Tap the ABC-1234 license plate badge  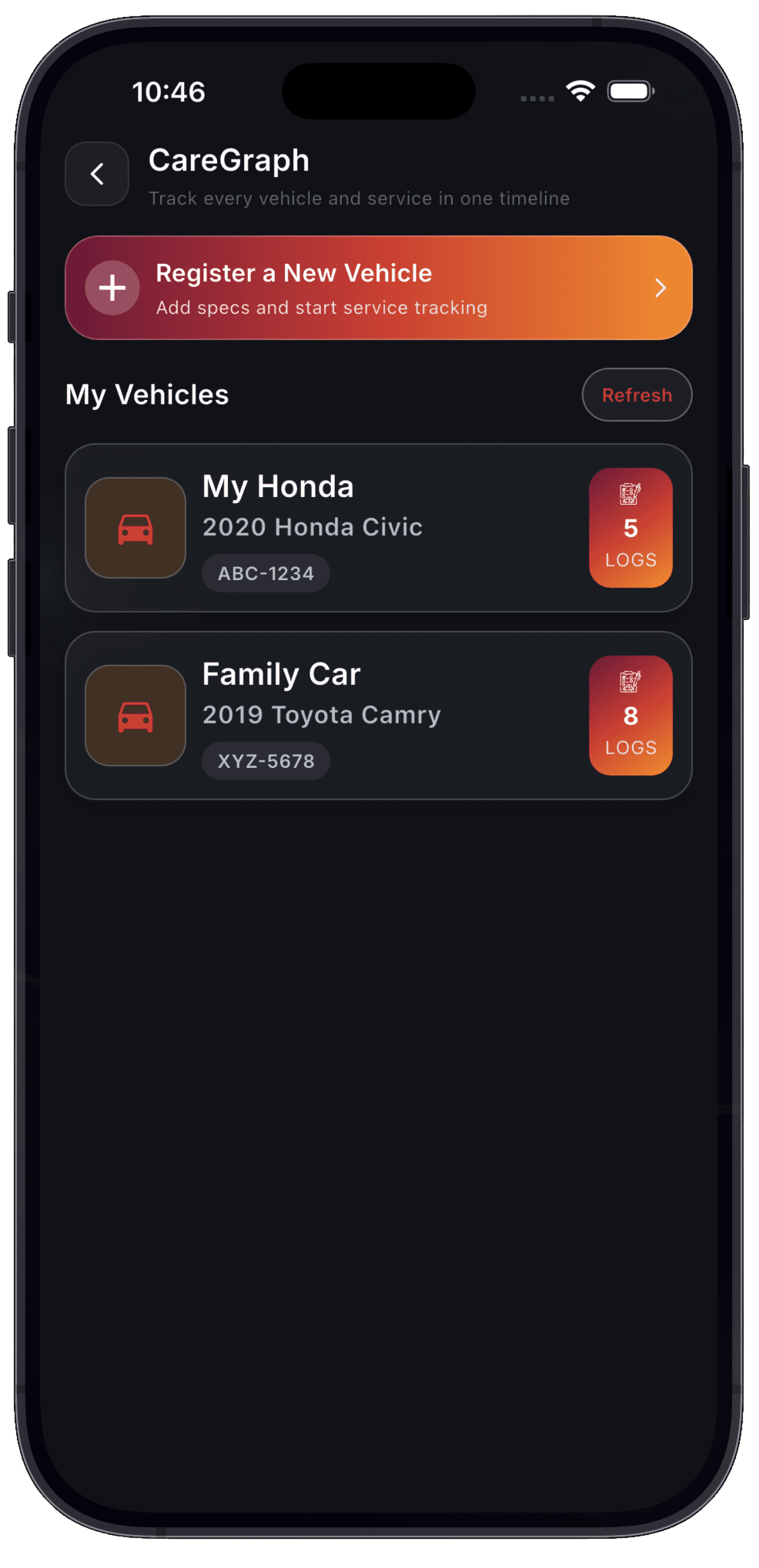(x=265, y=572)
